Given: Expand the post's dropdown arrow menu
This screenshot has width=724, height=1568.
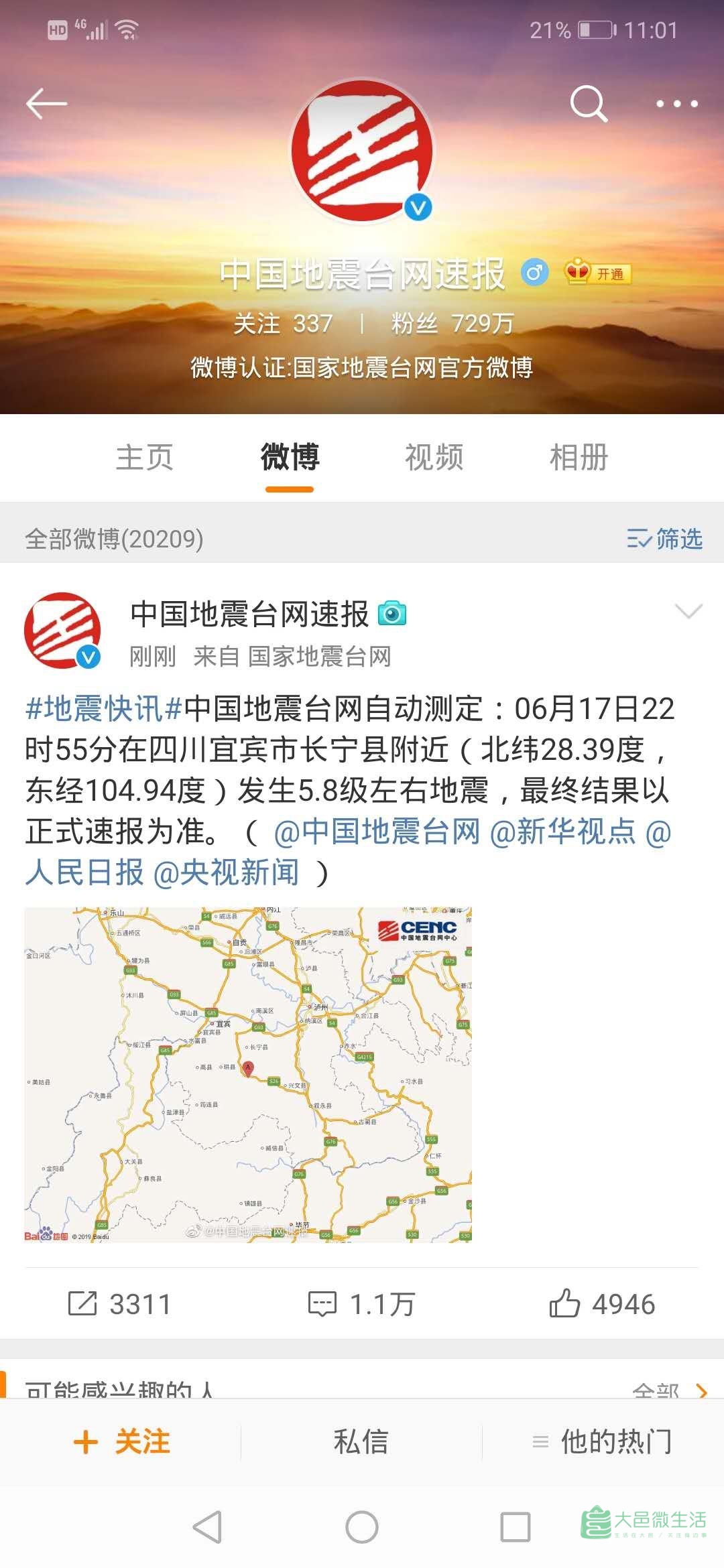Looking at the screenshot, I should click(x=688, y=610).
